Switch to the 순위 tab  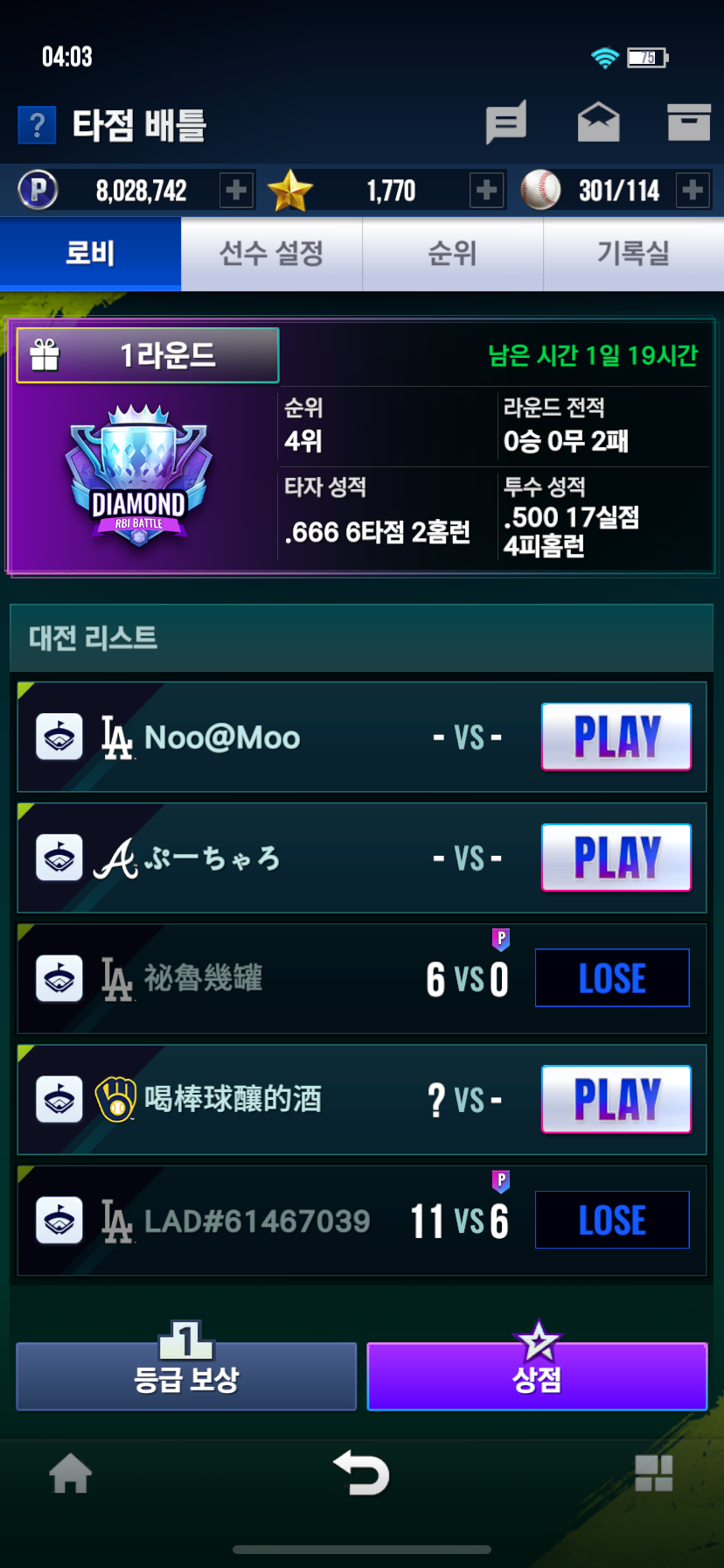point(453,254)
